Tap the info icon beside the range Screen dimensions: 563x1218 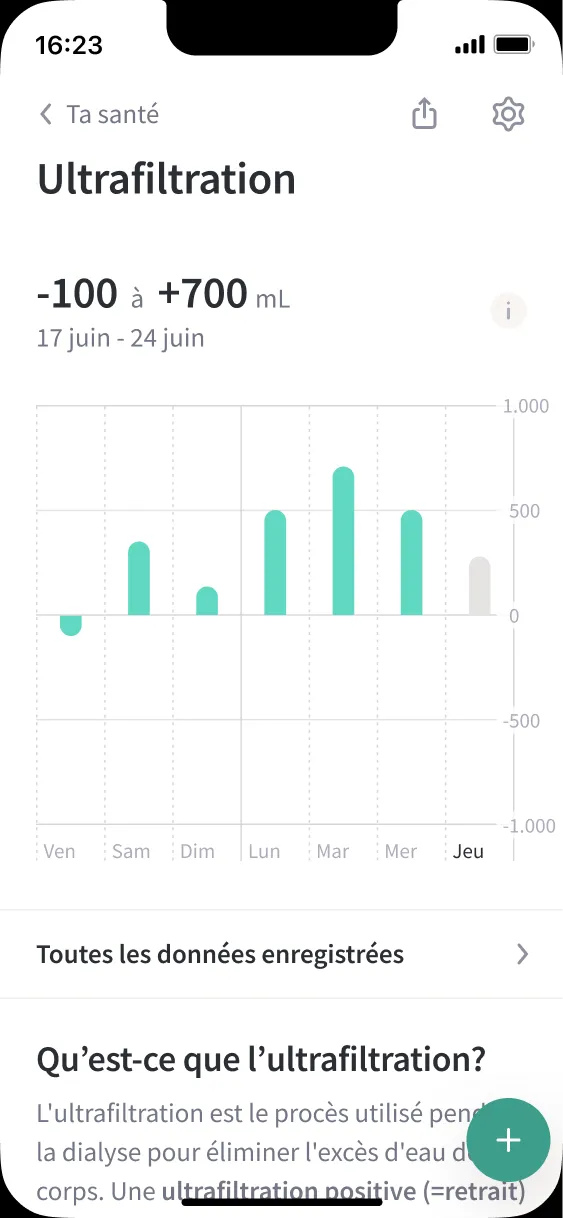(508, 311)
